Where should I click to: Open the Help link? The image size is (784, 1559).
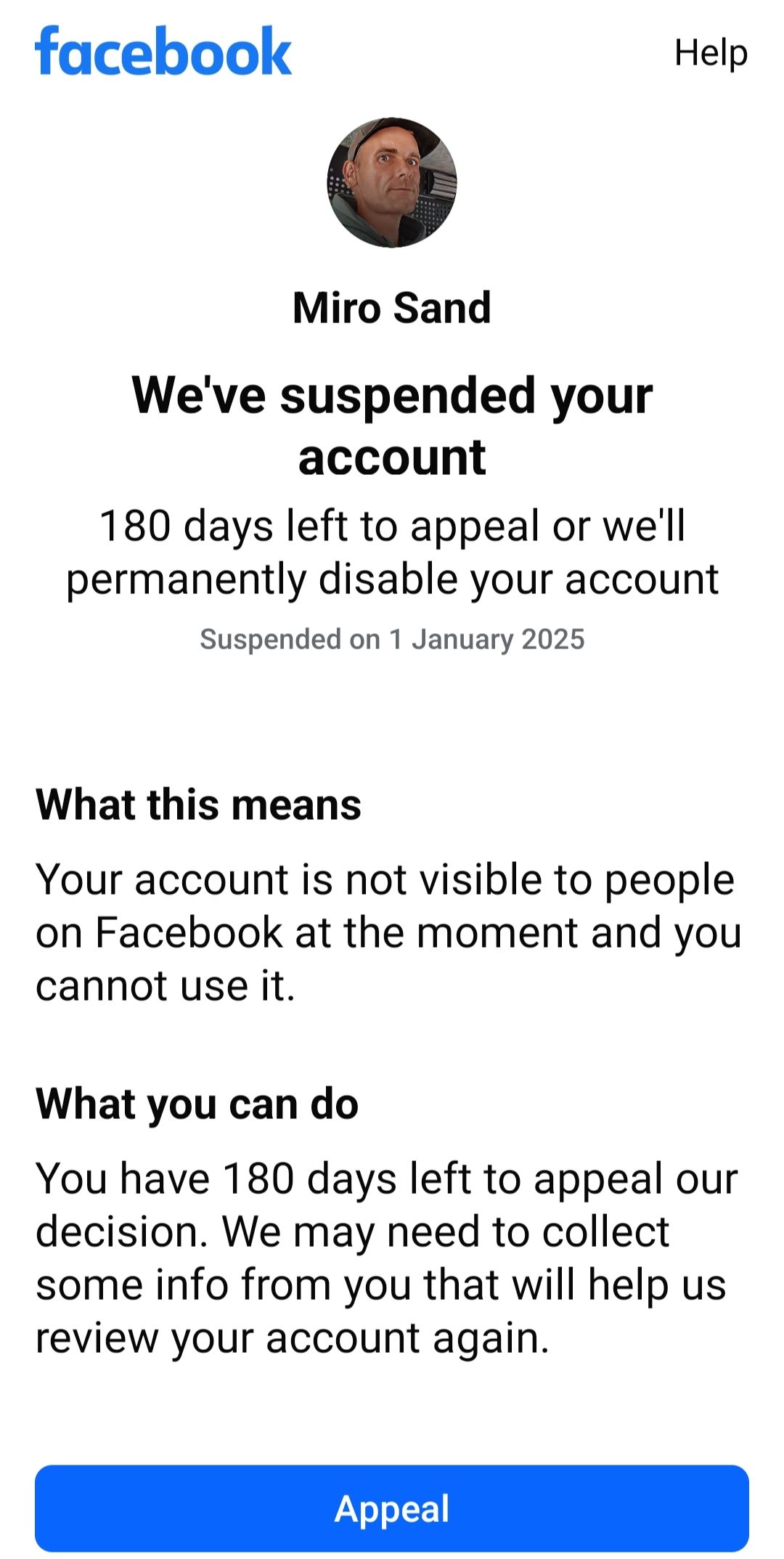[711, 53]
